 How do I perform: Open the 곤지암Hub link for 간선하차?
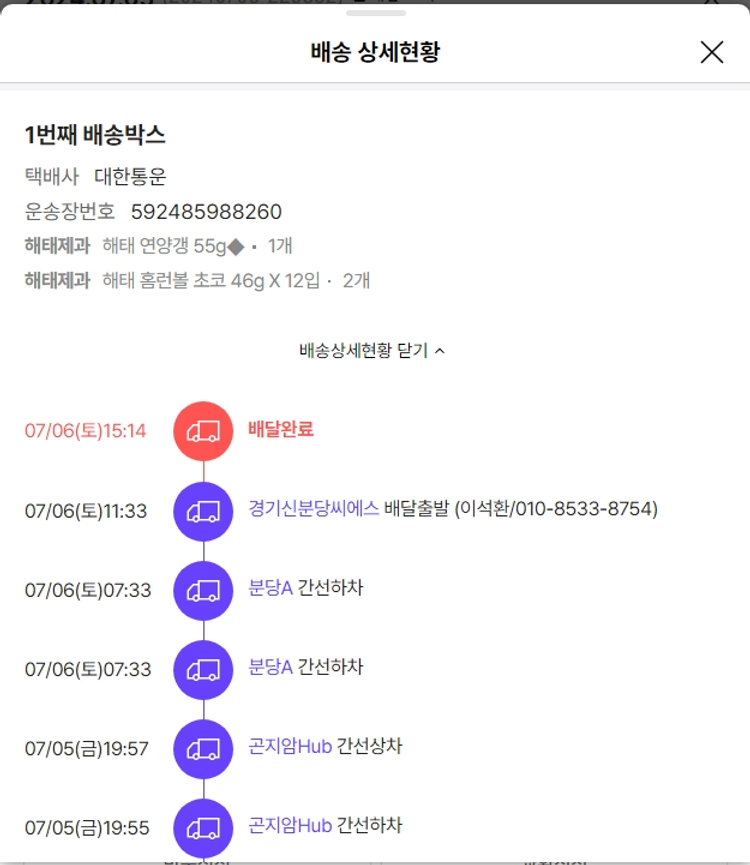click(290, 826)
